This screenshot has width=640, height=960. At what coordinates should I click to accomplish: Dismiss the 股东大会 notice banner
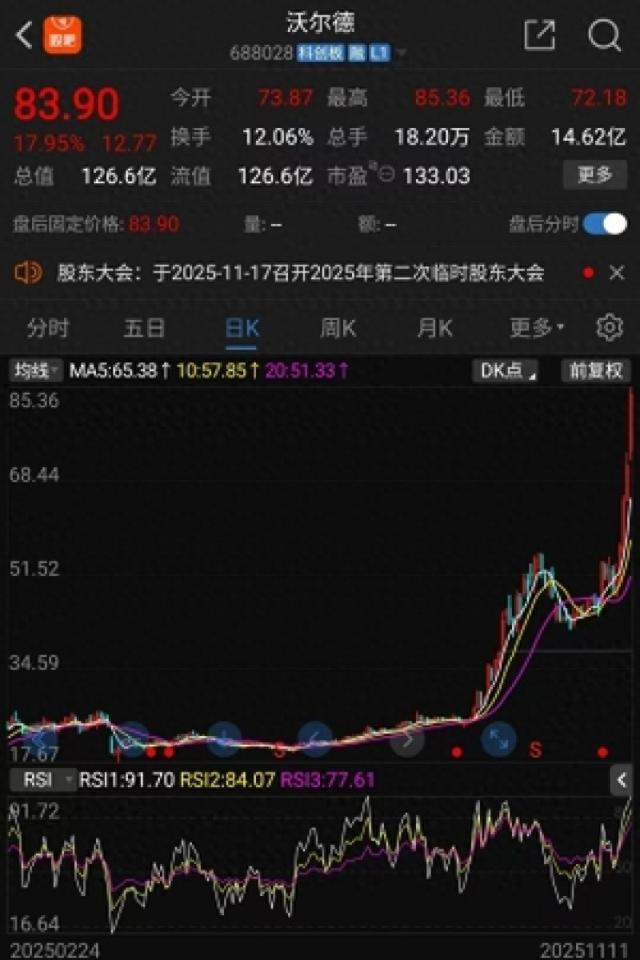[617, 272]
